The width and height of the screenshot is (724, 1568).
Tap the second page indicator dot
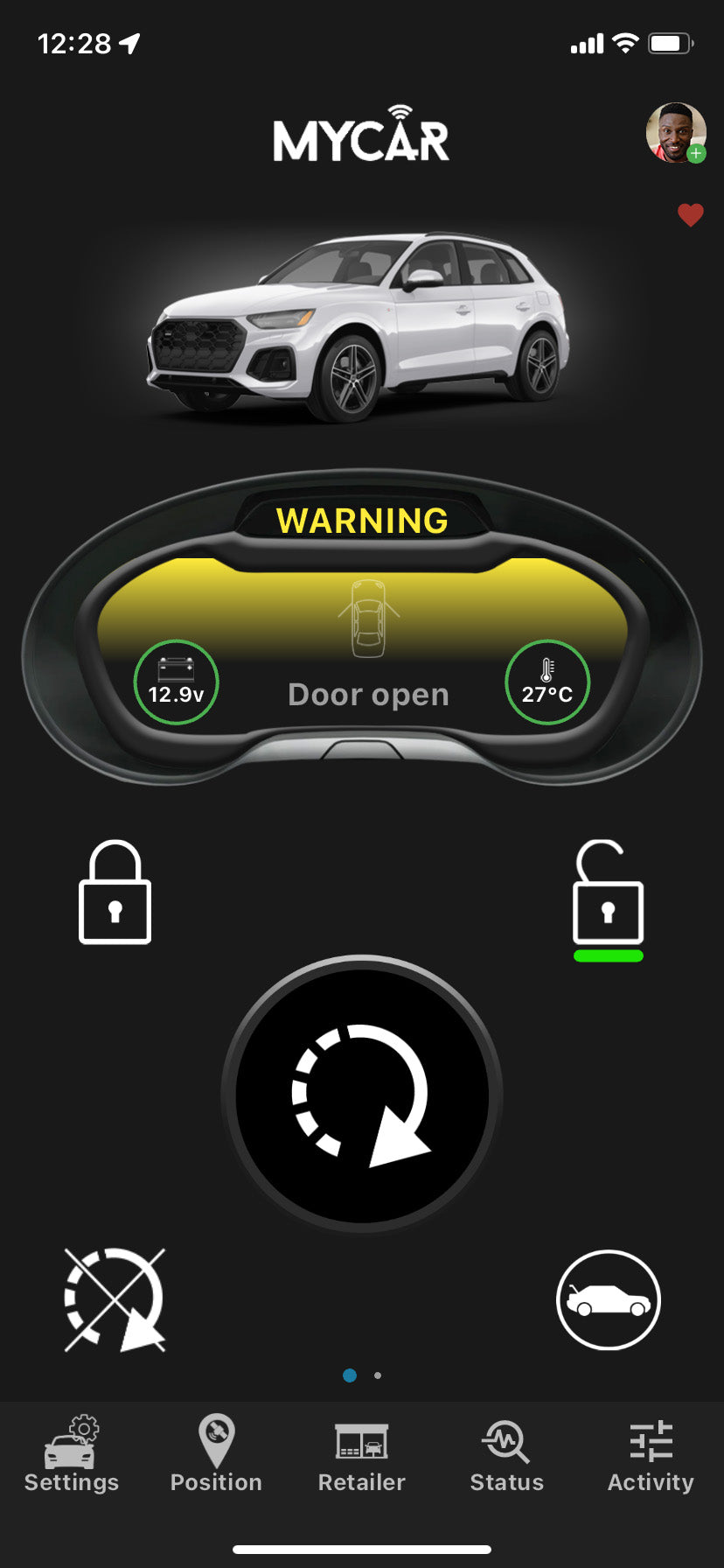pos(378,1375)
